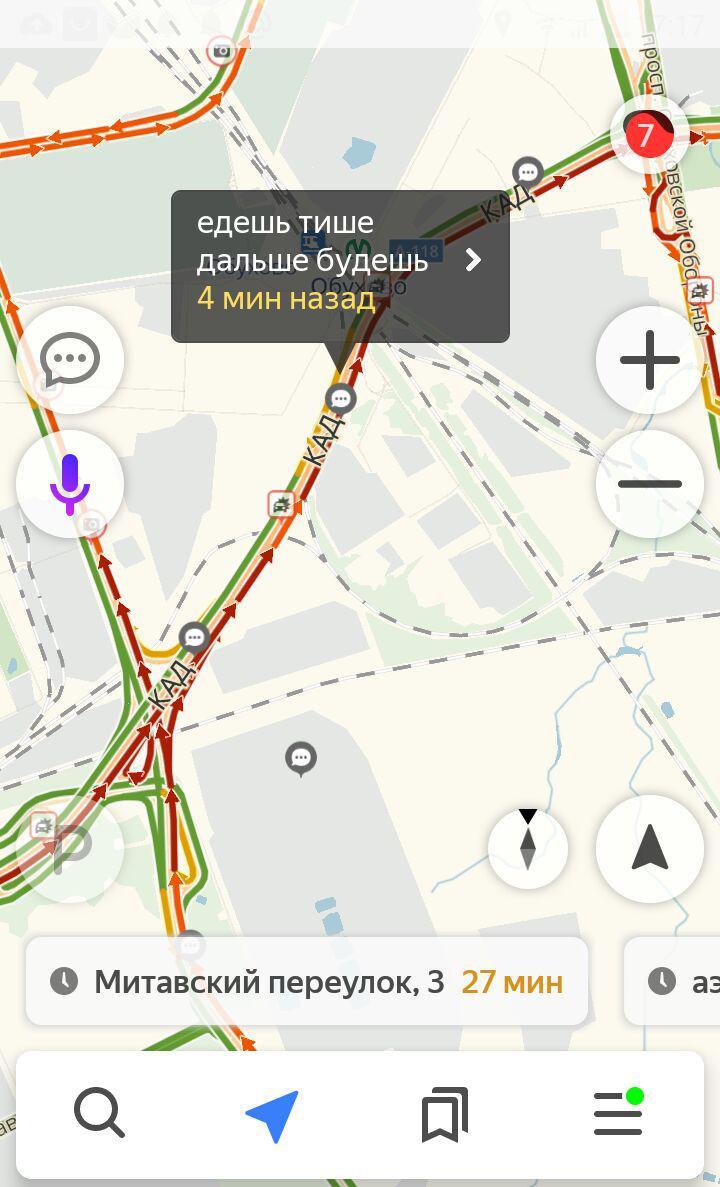Open the traffic level indicator

tap(645, 134)
